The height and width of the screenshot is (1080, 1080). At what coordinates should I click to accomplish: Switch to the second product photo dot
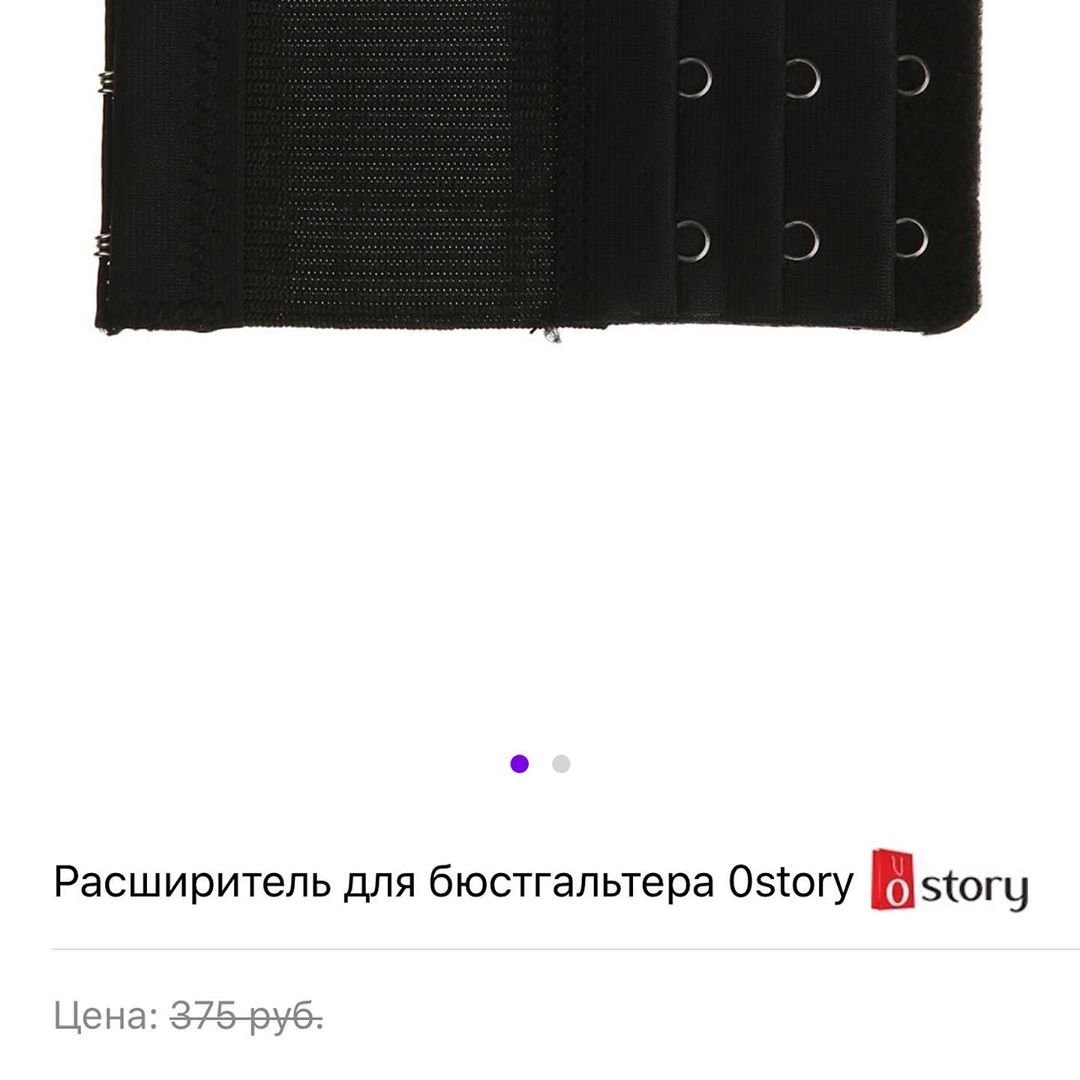click(x=561, y=764)
